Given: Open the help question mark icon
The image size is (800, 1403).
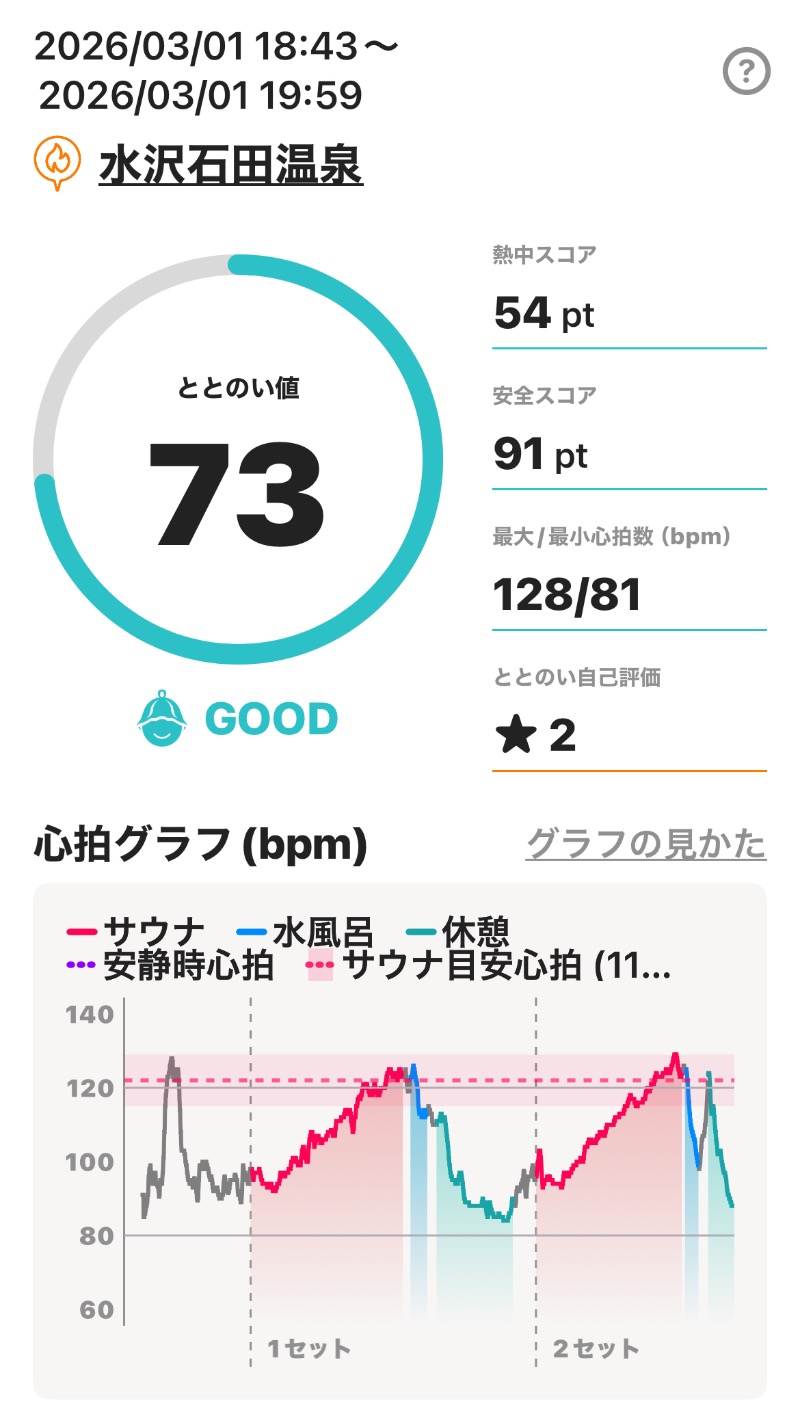Looking at the screenshot, I should (746, 72).
